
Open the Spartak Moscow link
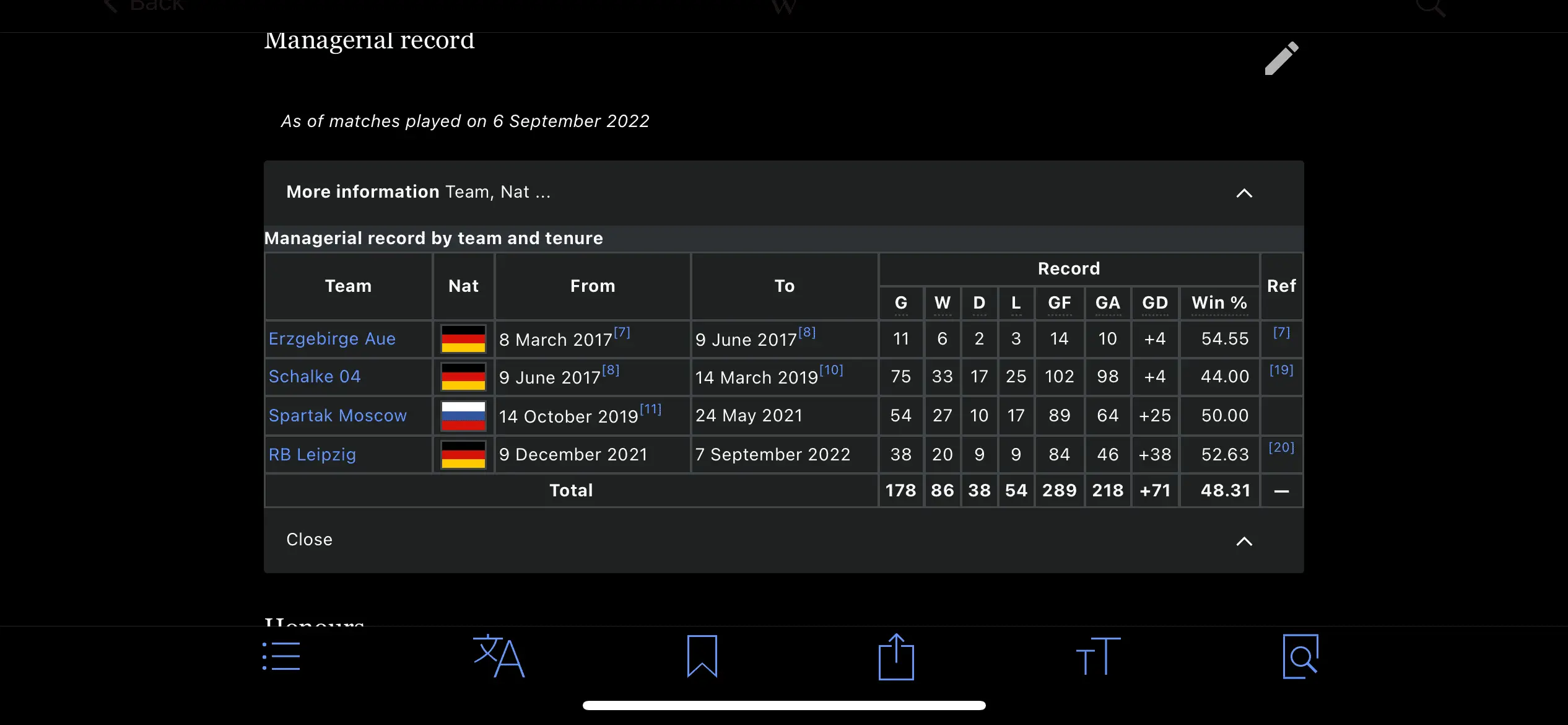click(338, 416)
